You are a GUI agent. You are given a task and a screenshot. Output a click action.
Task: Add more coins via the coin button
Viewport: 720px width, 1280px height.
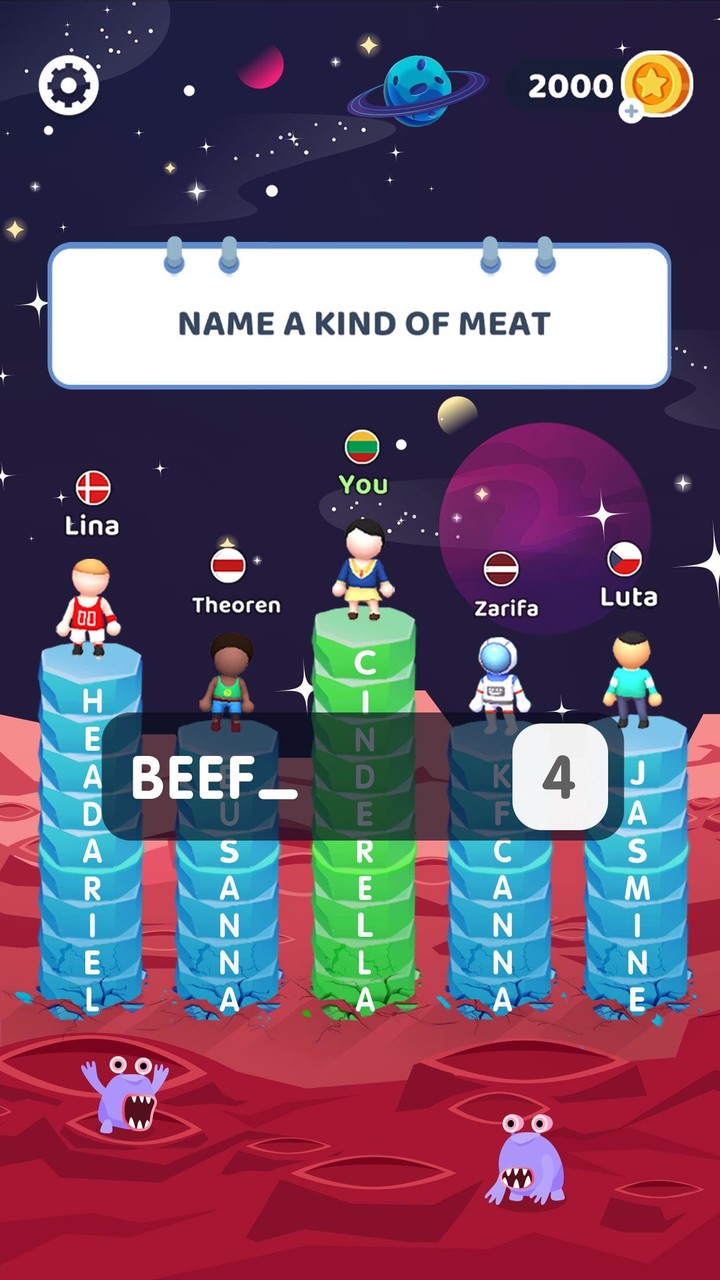tap(655, 86)
